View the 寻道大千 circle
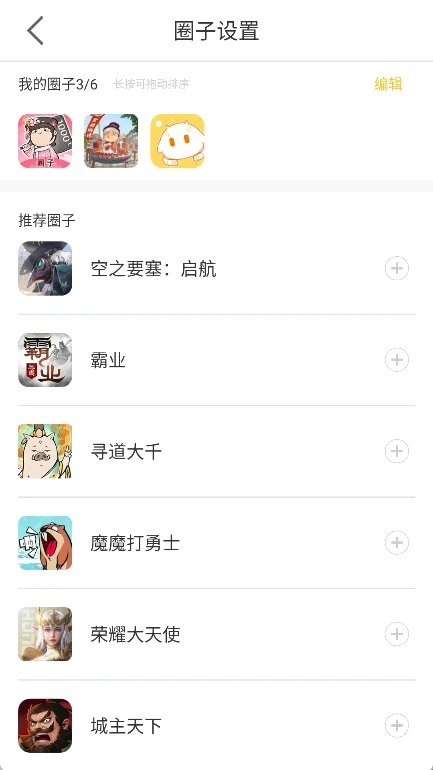Viewport: 433px width, 770px height. (216, 451)
